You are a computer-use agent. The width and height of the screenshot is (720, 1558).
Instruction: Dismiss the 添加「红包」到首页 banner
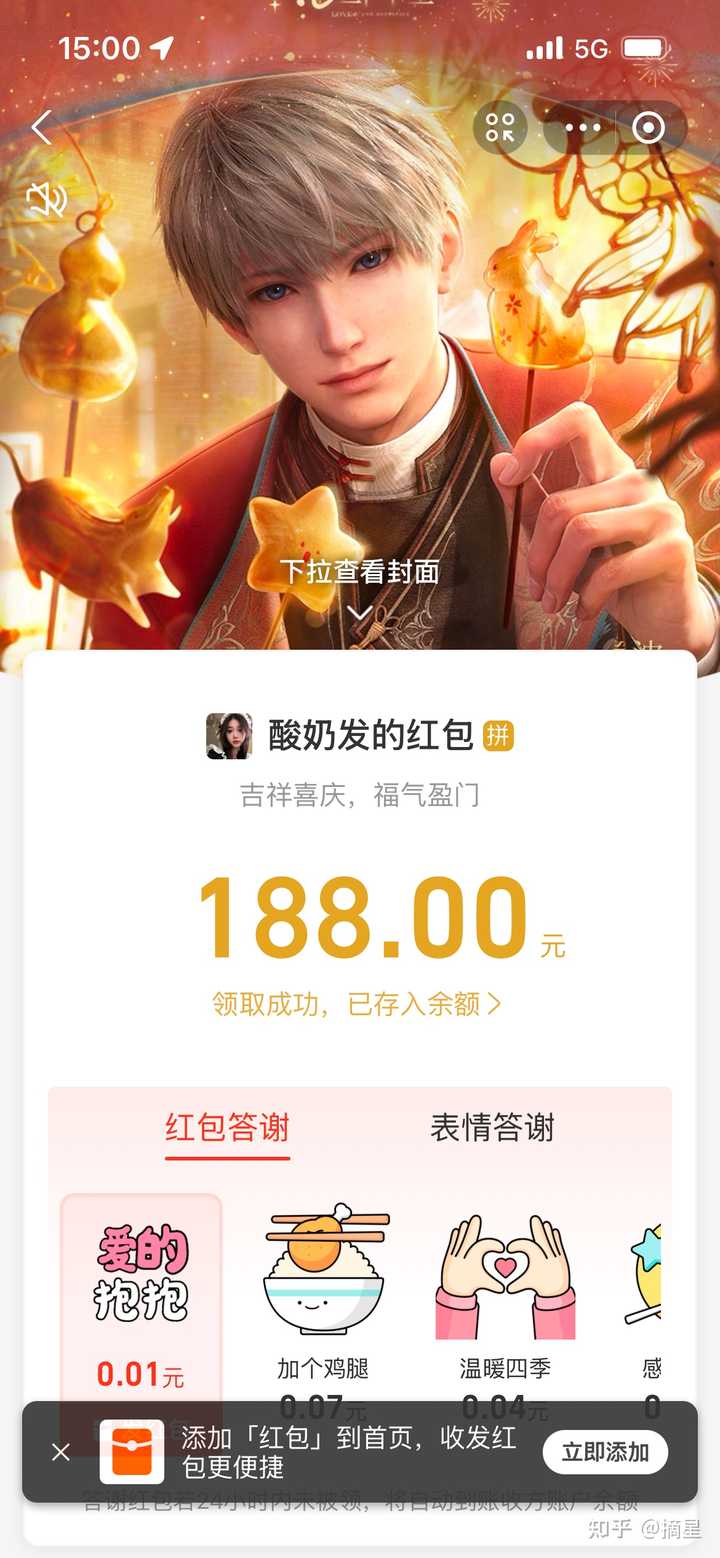click(61, 1452)
